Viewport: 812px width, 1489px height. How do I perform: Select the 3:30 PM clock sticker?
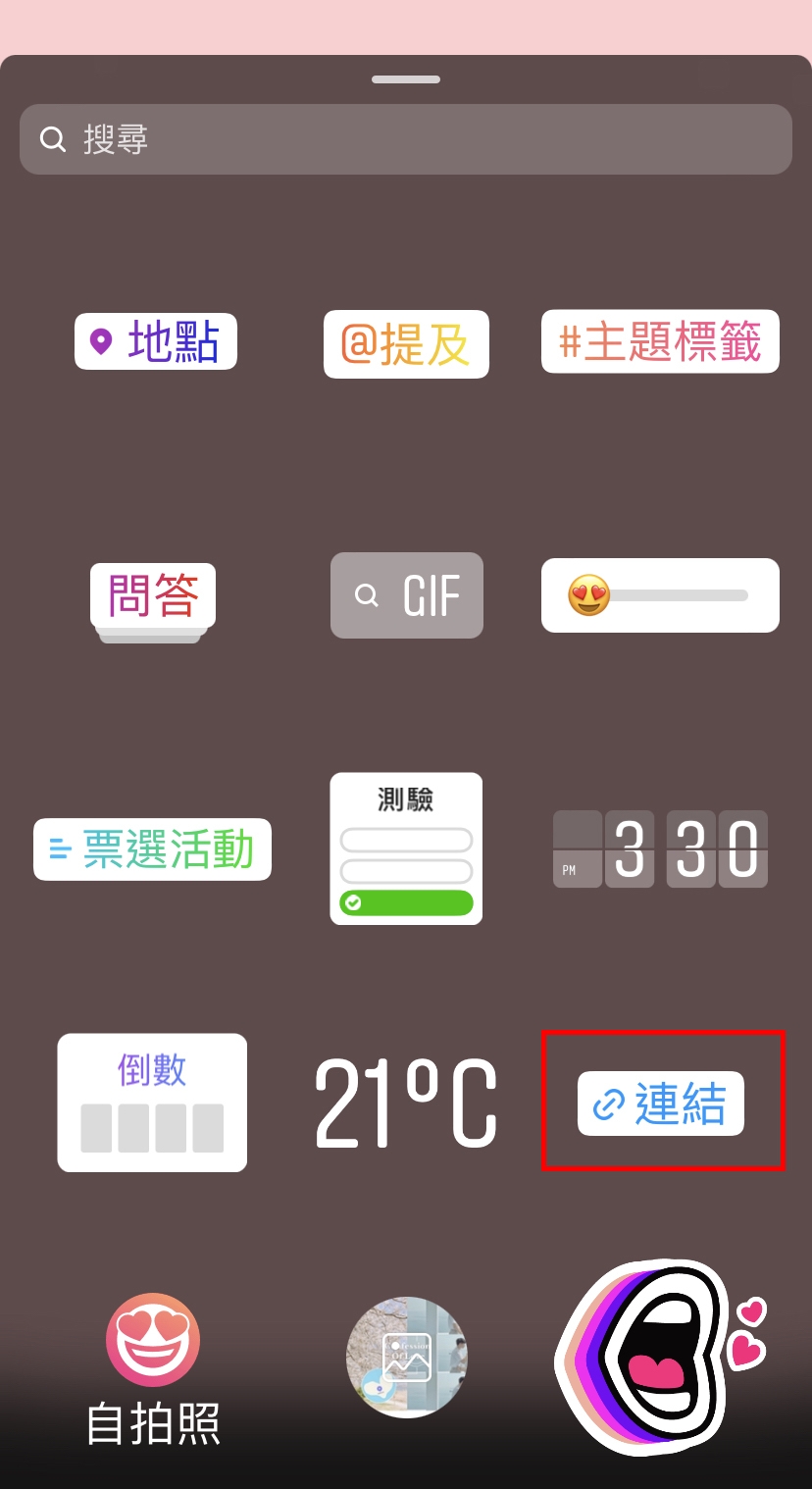(659, 848)
